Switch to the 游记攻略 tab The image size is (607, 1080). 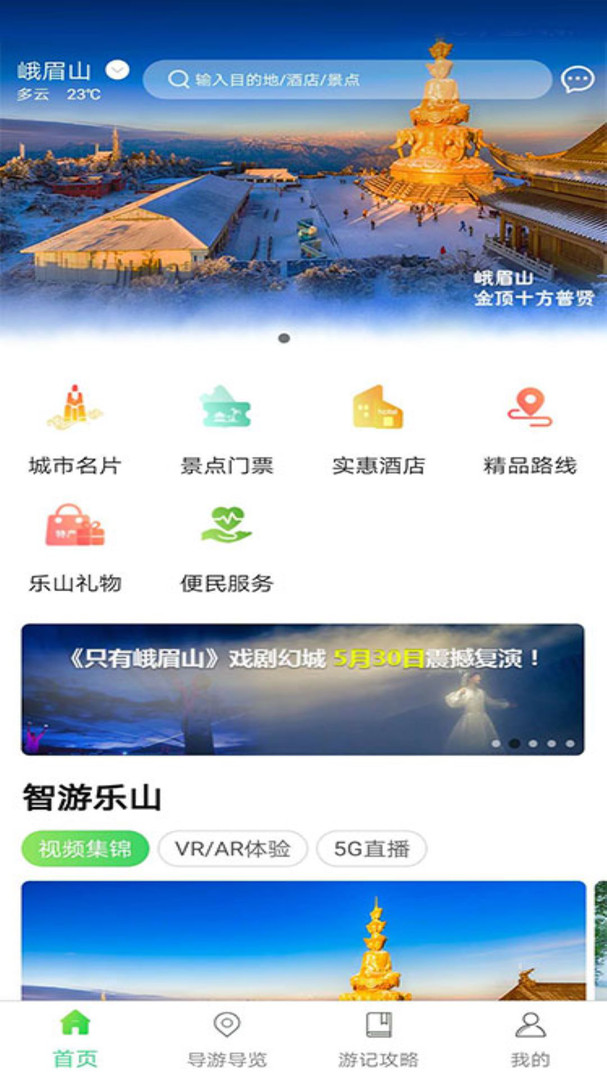click(x=378, y=1040)
